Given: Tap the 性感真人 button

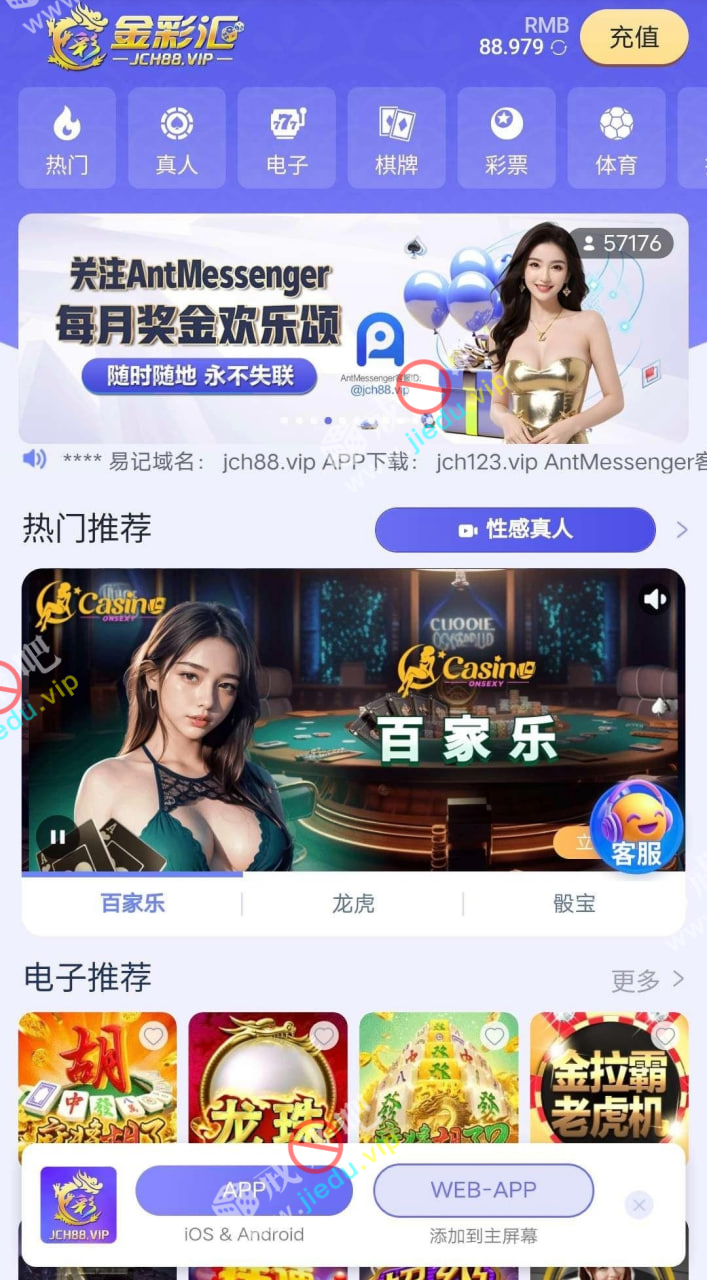Looking at the screenshot, I should [515, 530].
